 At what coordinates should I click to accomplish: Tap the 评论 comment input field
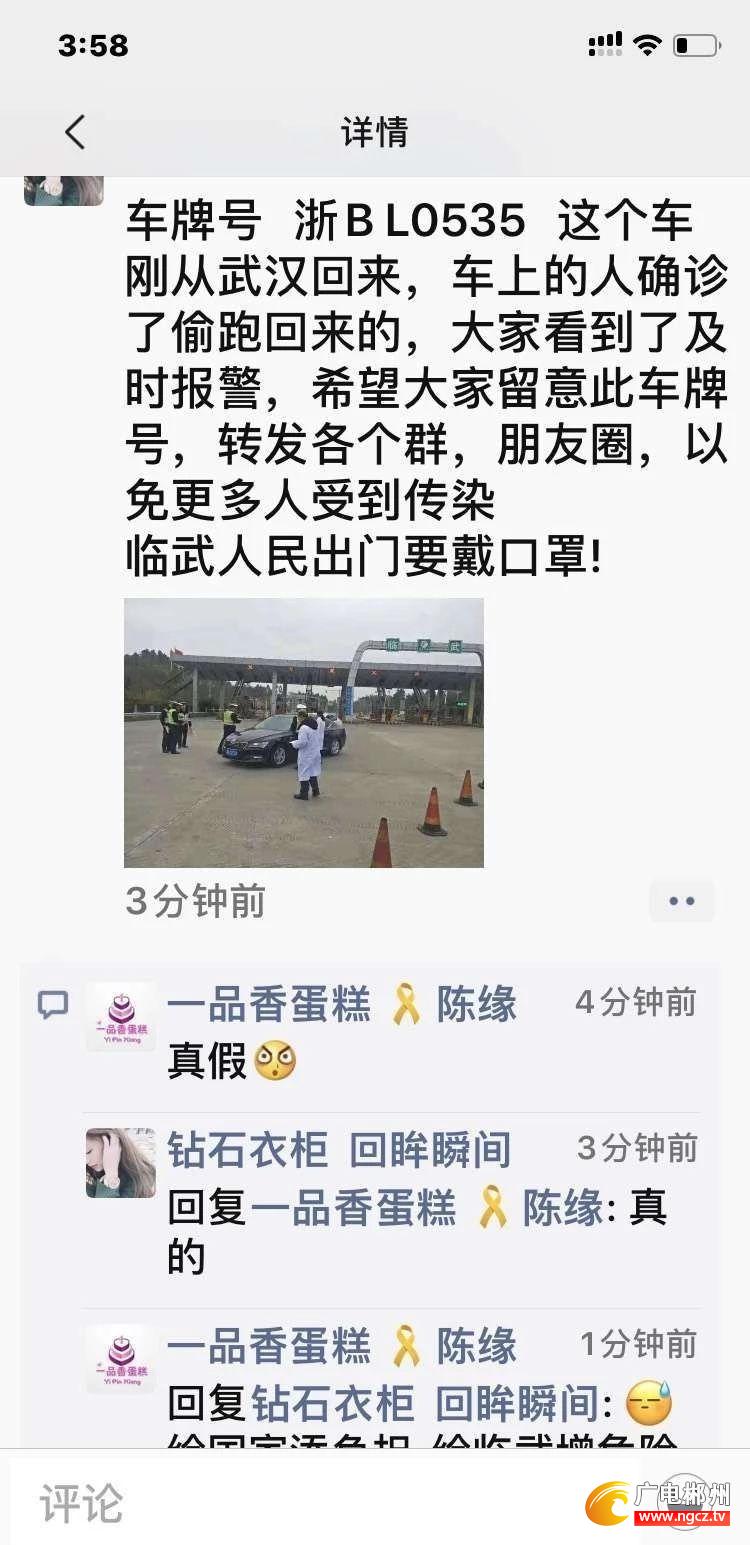click(300, 1502)
